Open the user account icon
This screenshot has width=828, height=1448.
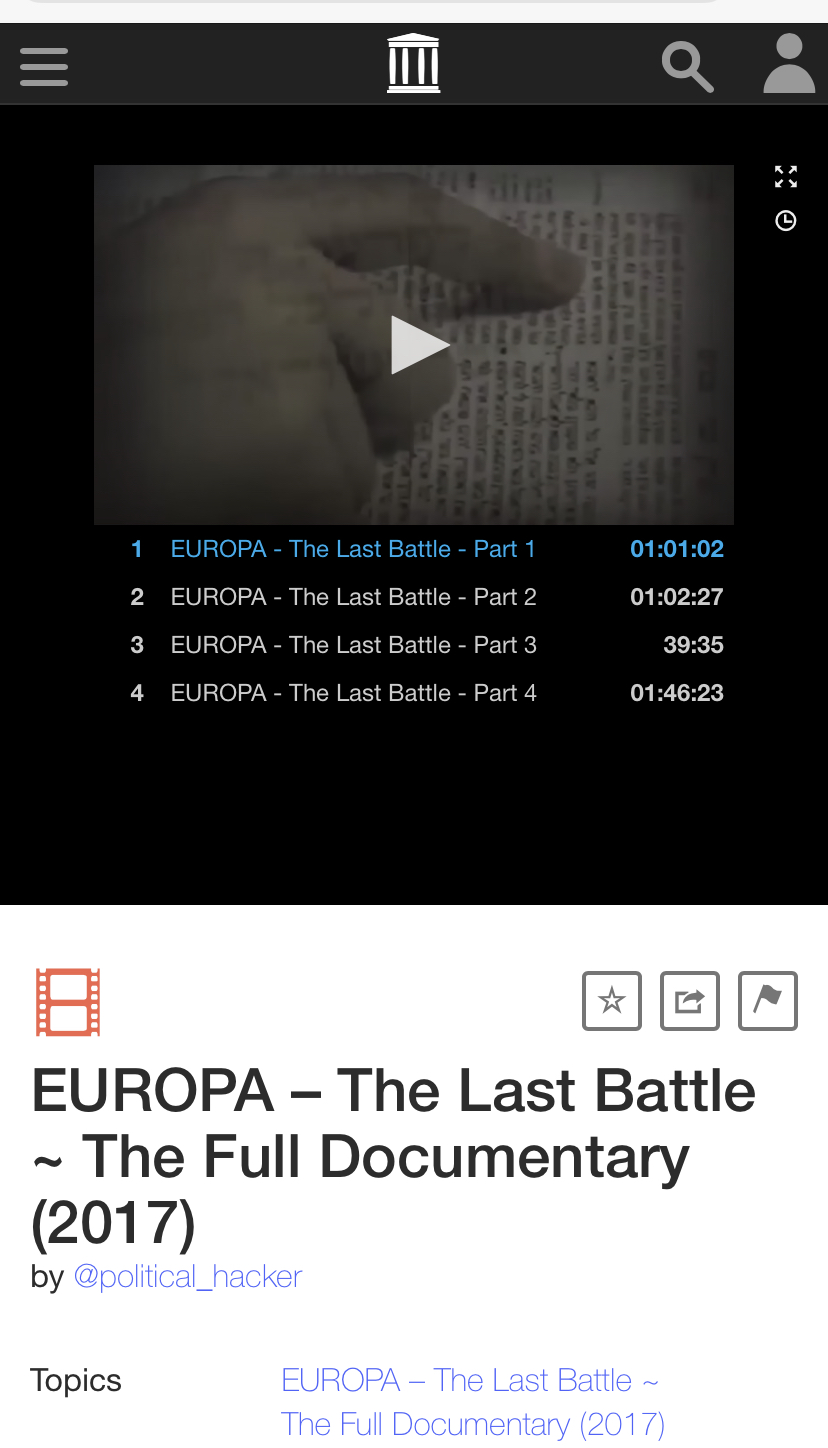click(x=789, y=63)
